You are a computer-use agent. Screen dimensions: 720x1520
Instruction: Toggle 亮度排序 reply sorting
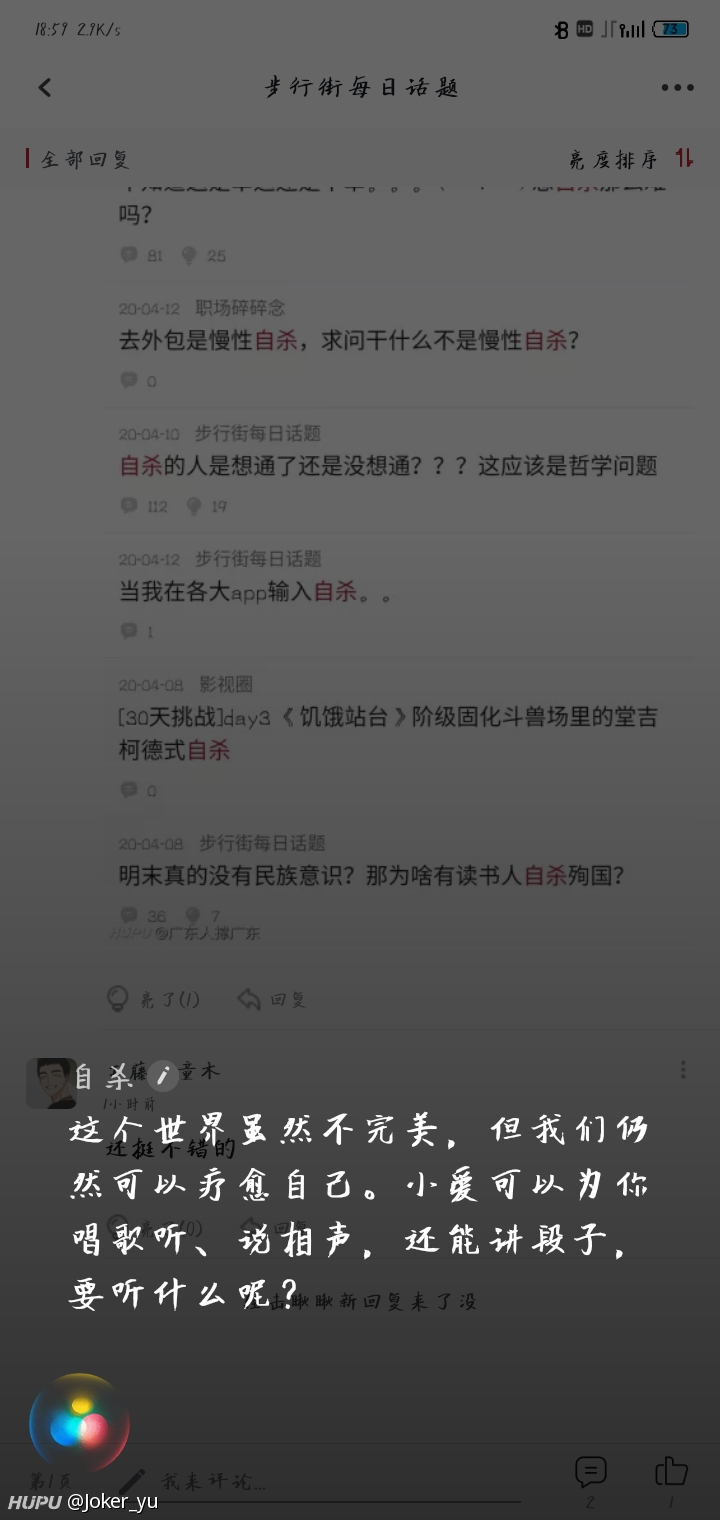click(x=631, y=159)
